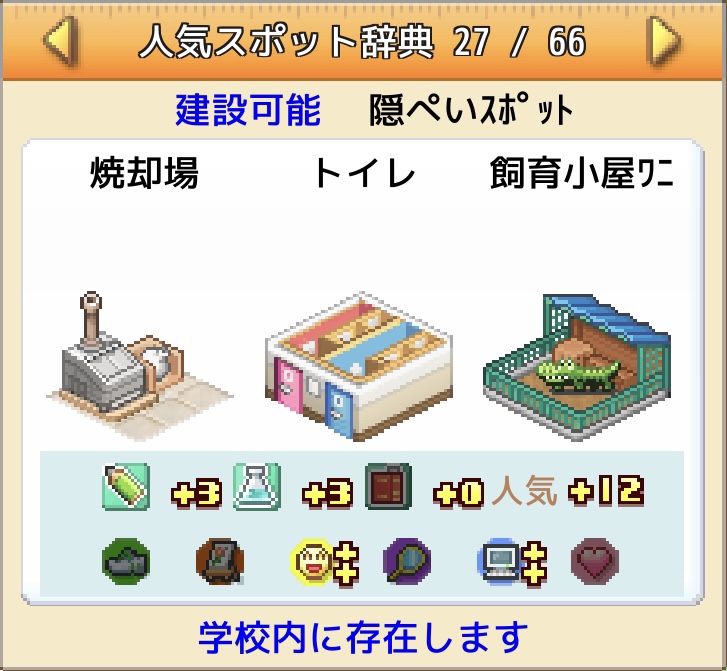Image resolution: width=727 pixels, height=671 pixels.
Task: Go to next spot dictionary page
Action: point(665,41)
